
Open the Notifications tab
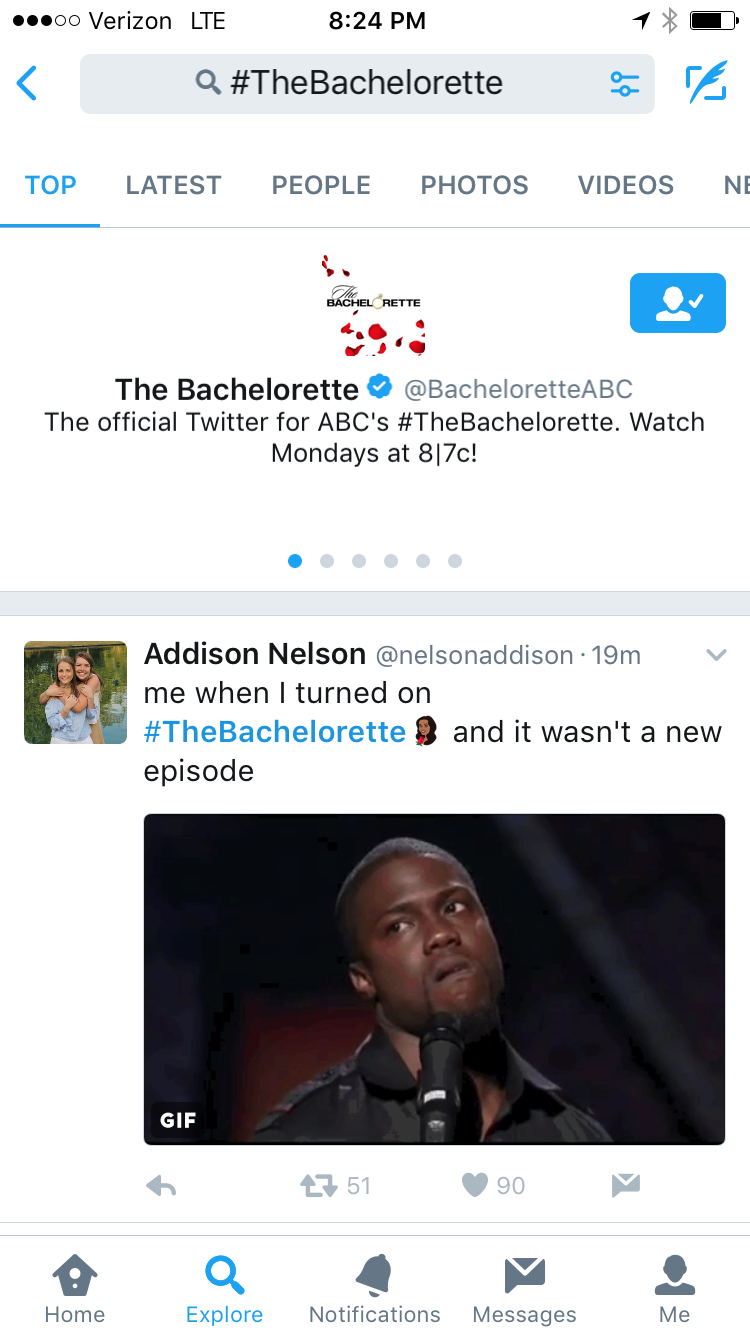click(374, 1288)
